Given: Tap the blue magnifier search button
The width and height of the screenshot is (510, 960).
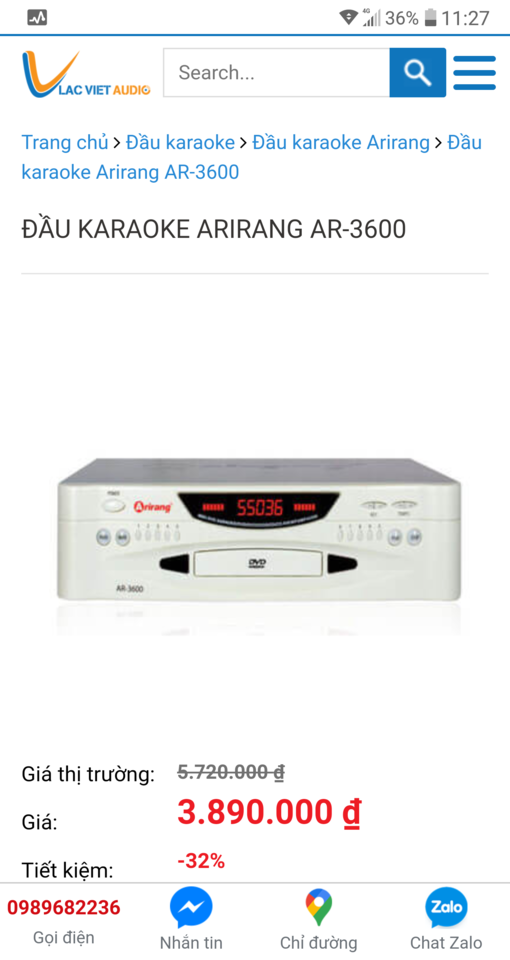Looking at the screenshot, I should pos(418,73).
